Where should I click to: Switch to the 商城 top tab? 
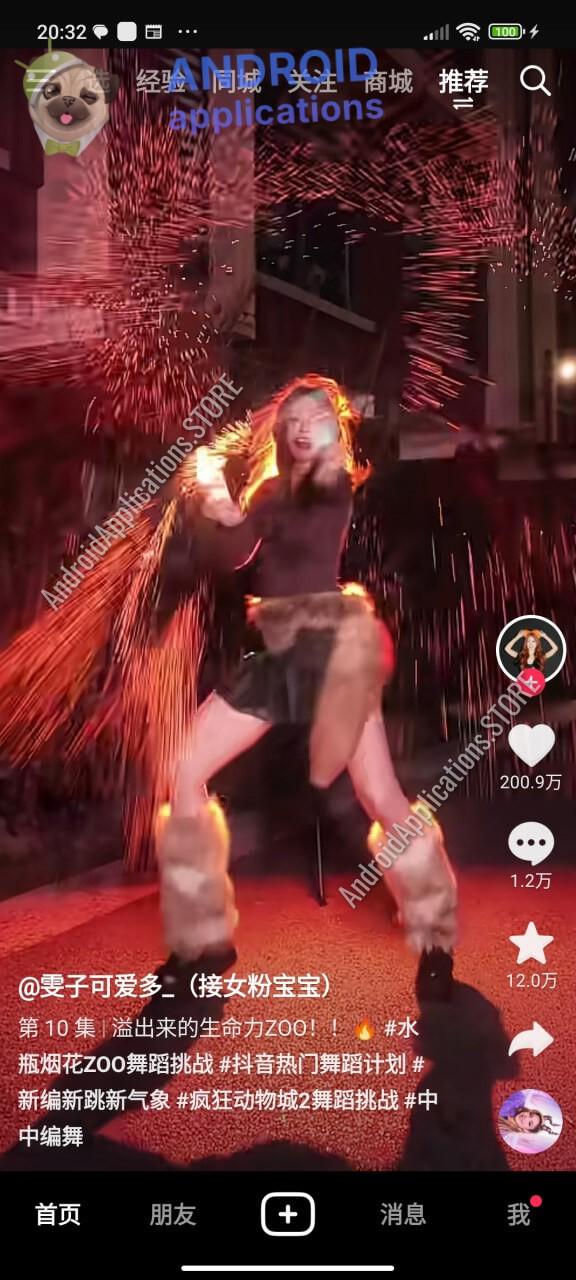388,82
